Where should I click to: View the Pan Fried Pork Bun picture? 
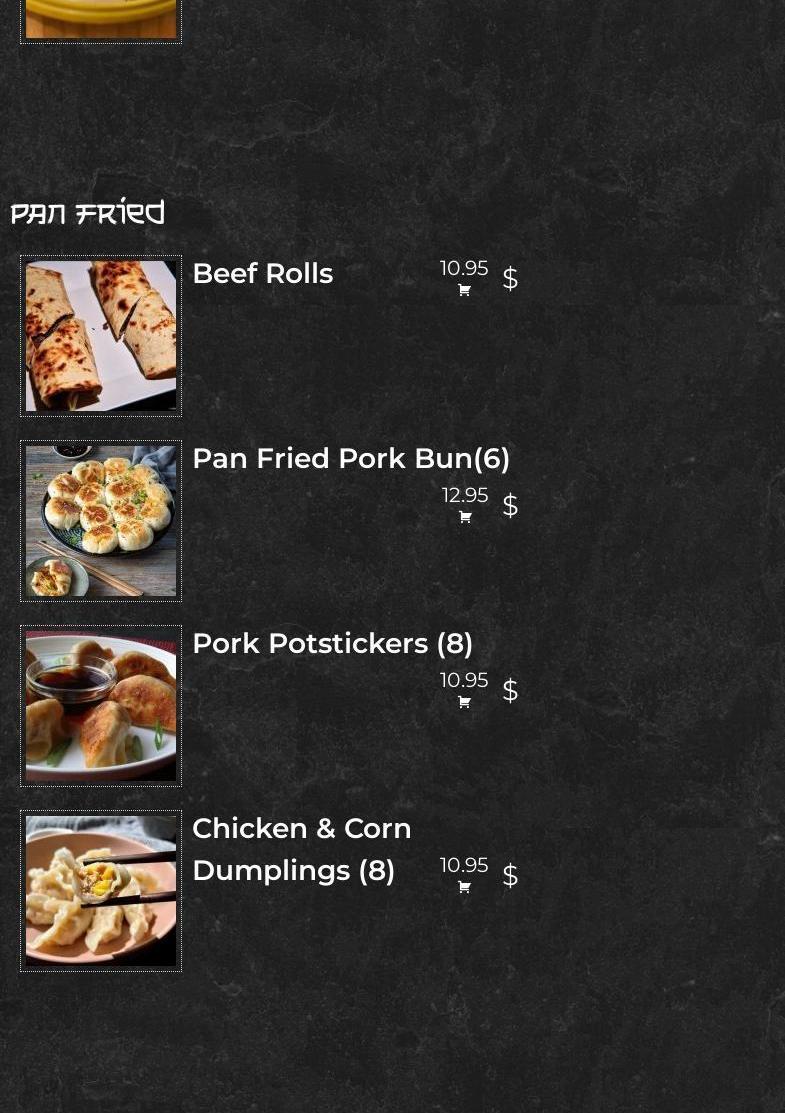click(x=101, y=521)
